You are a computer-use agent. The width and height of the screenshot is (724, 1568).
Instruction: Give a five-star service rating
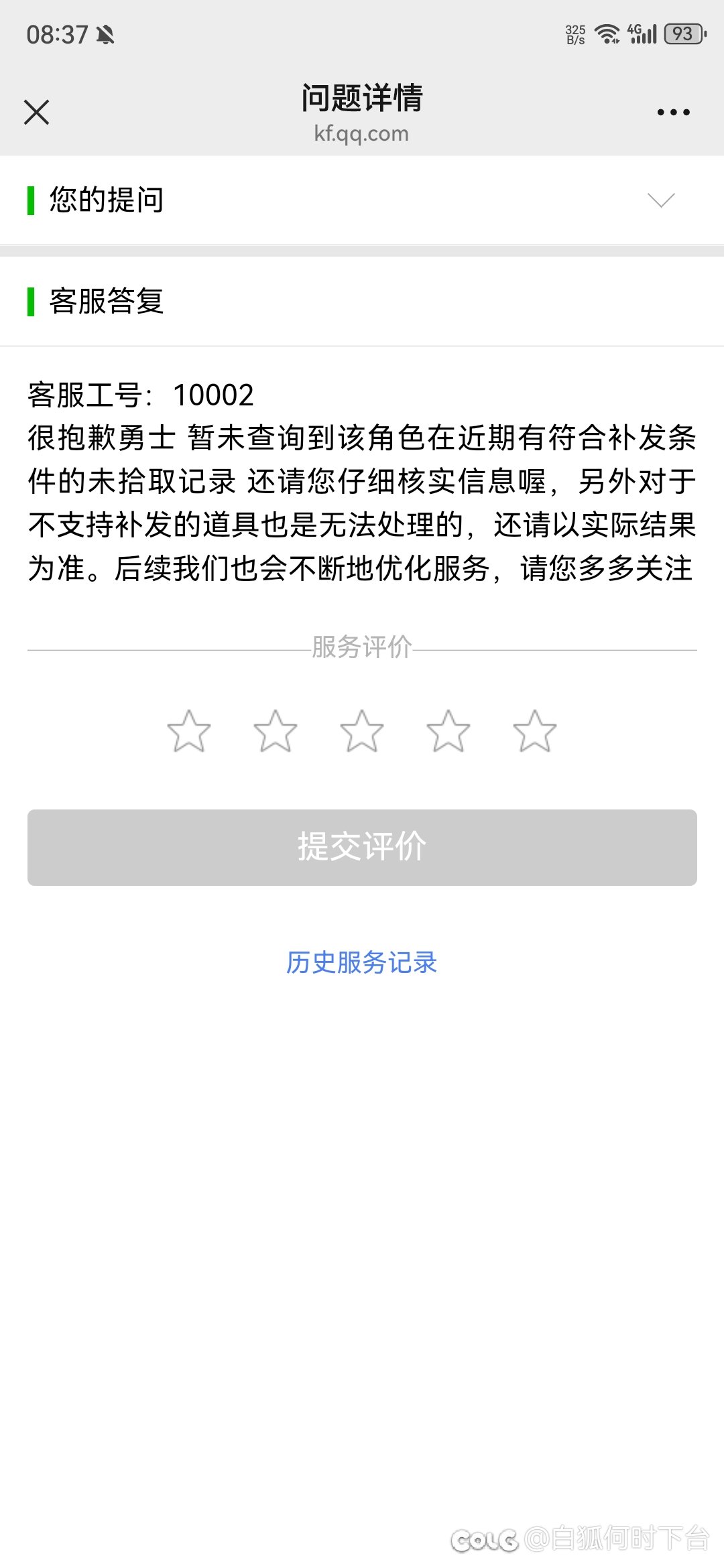click(x=534, y=732)
